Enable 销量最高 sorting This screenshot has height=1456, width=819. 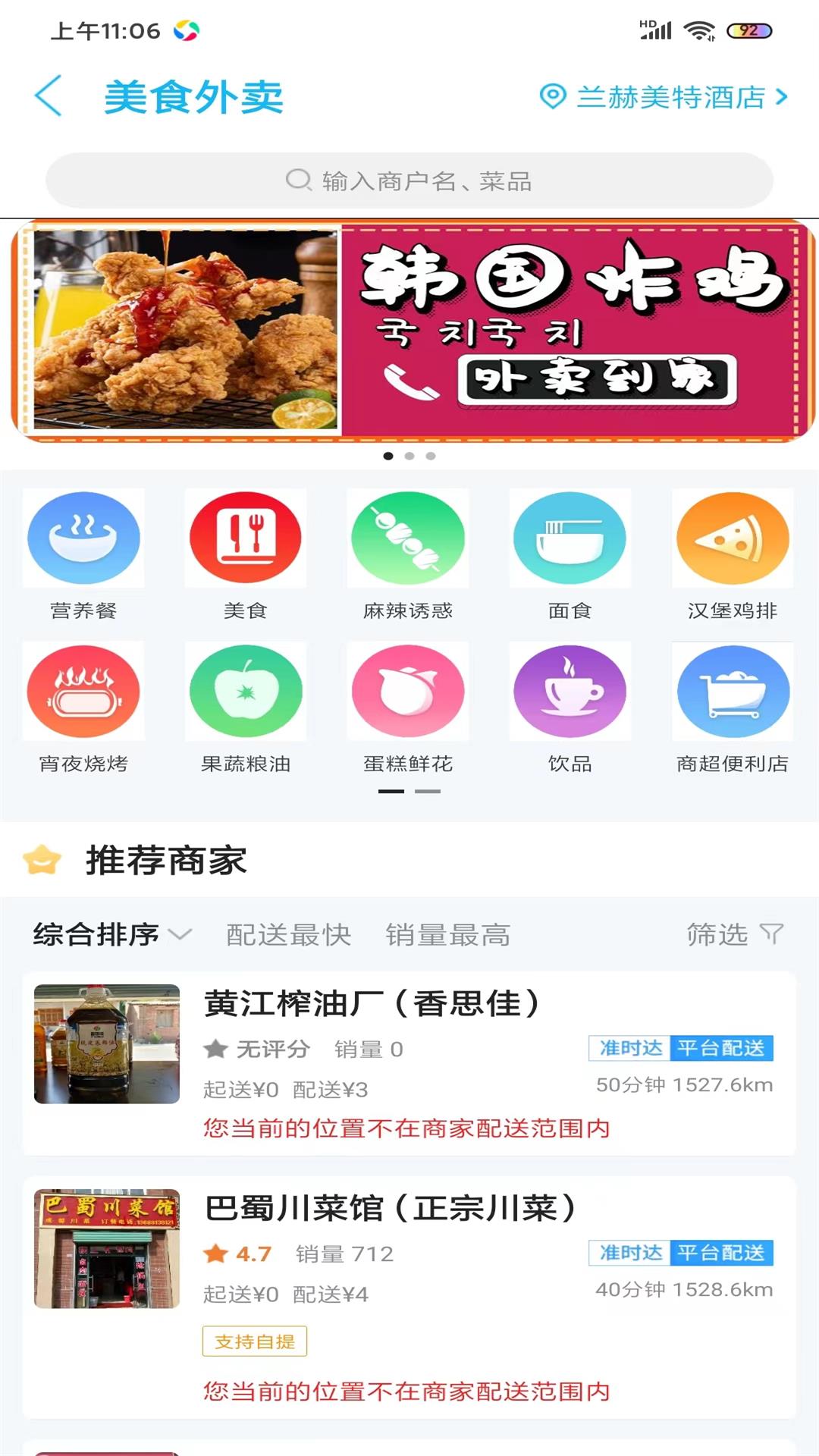447,935
